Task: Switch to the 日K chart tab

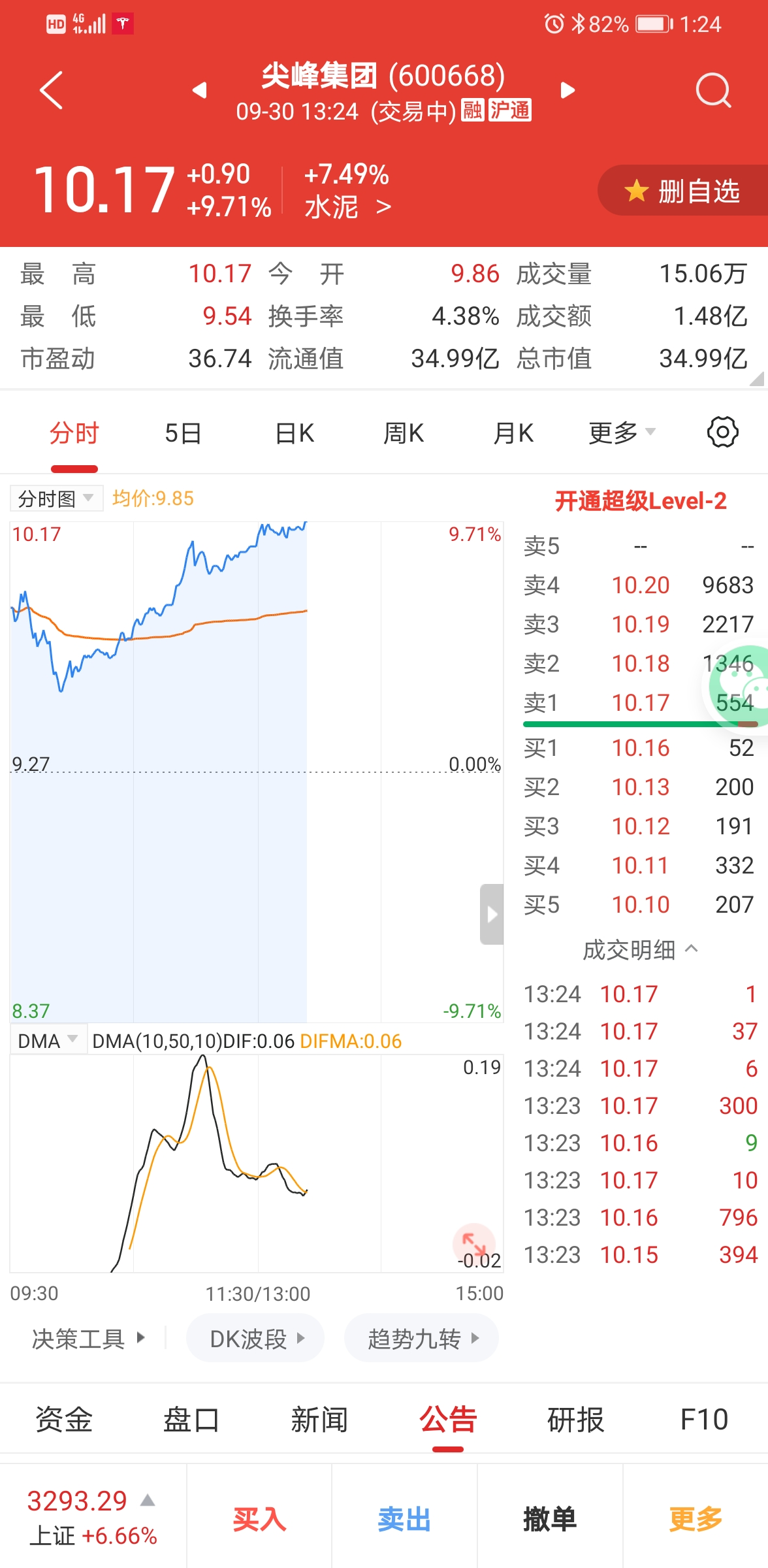Action: pyautogui.click(x=295, y=433)
